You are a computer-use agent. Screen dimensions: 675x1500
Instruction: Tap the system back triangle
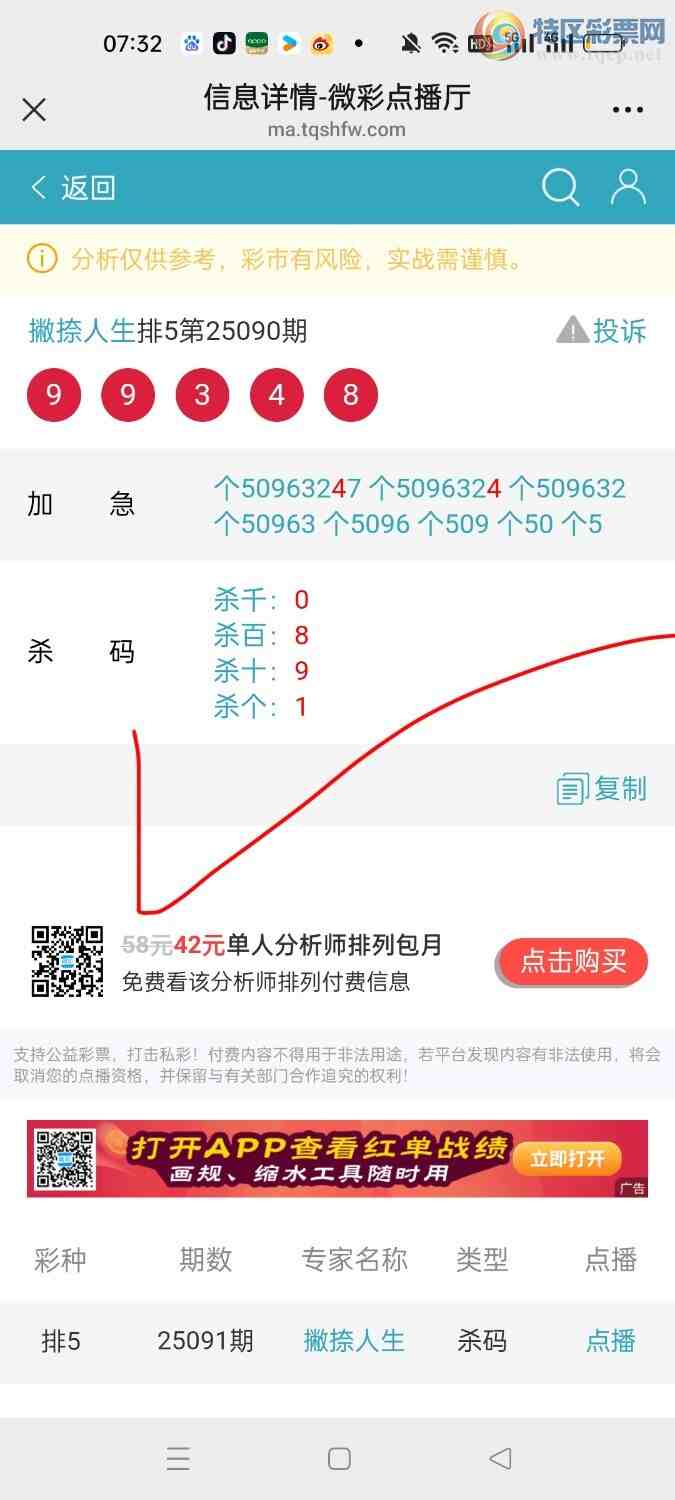(500, 1459)
